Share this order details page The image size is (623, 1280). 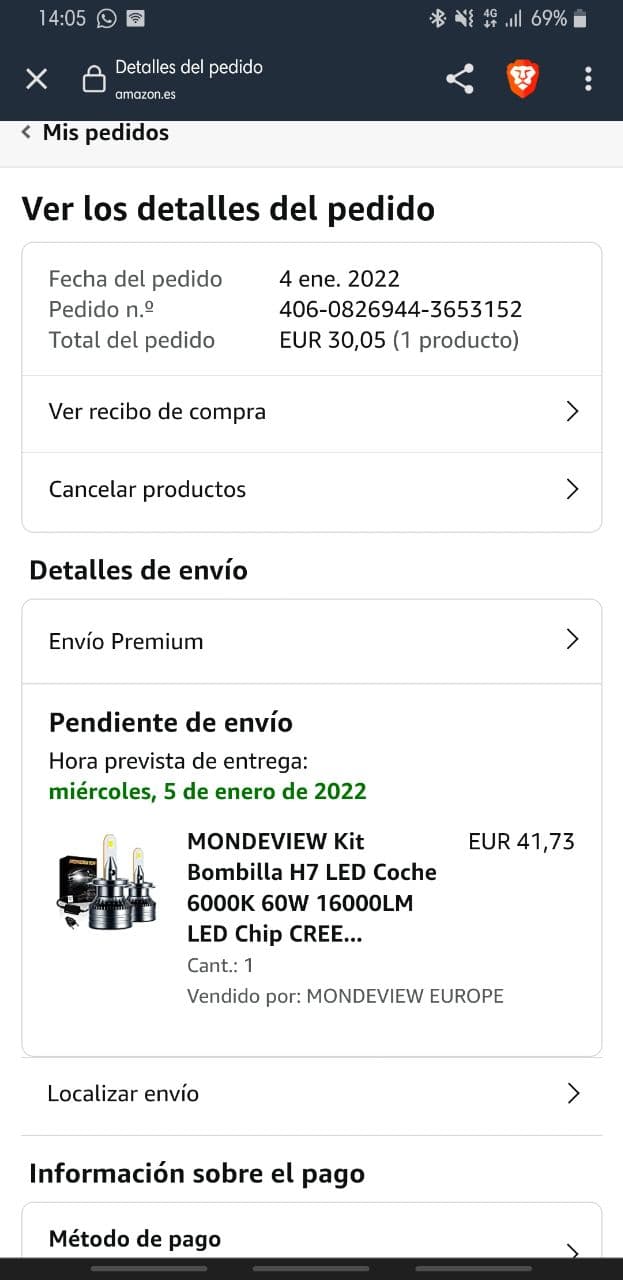click(459, 79)
